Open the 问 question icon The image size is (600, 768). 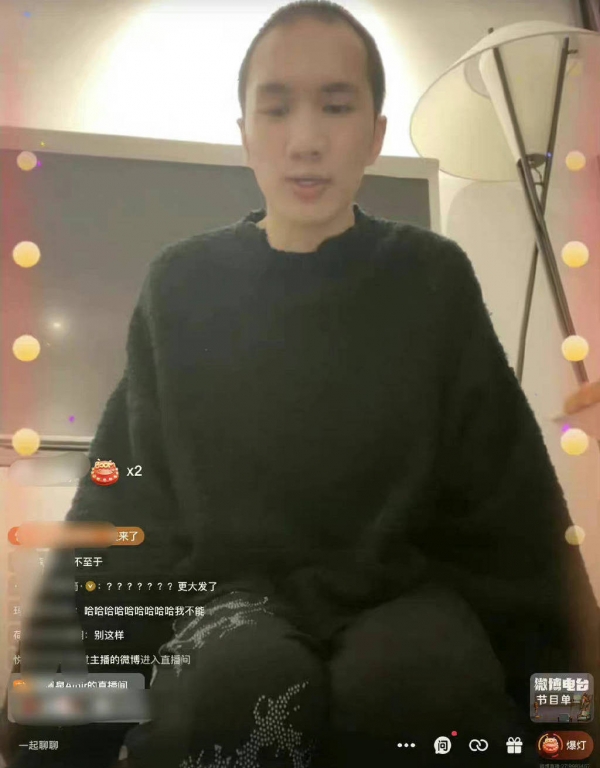click(x=442, y=745)
